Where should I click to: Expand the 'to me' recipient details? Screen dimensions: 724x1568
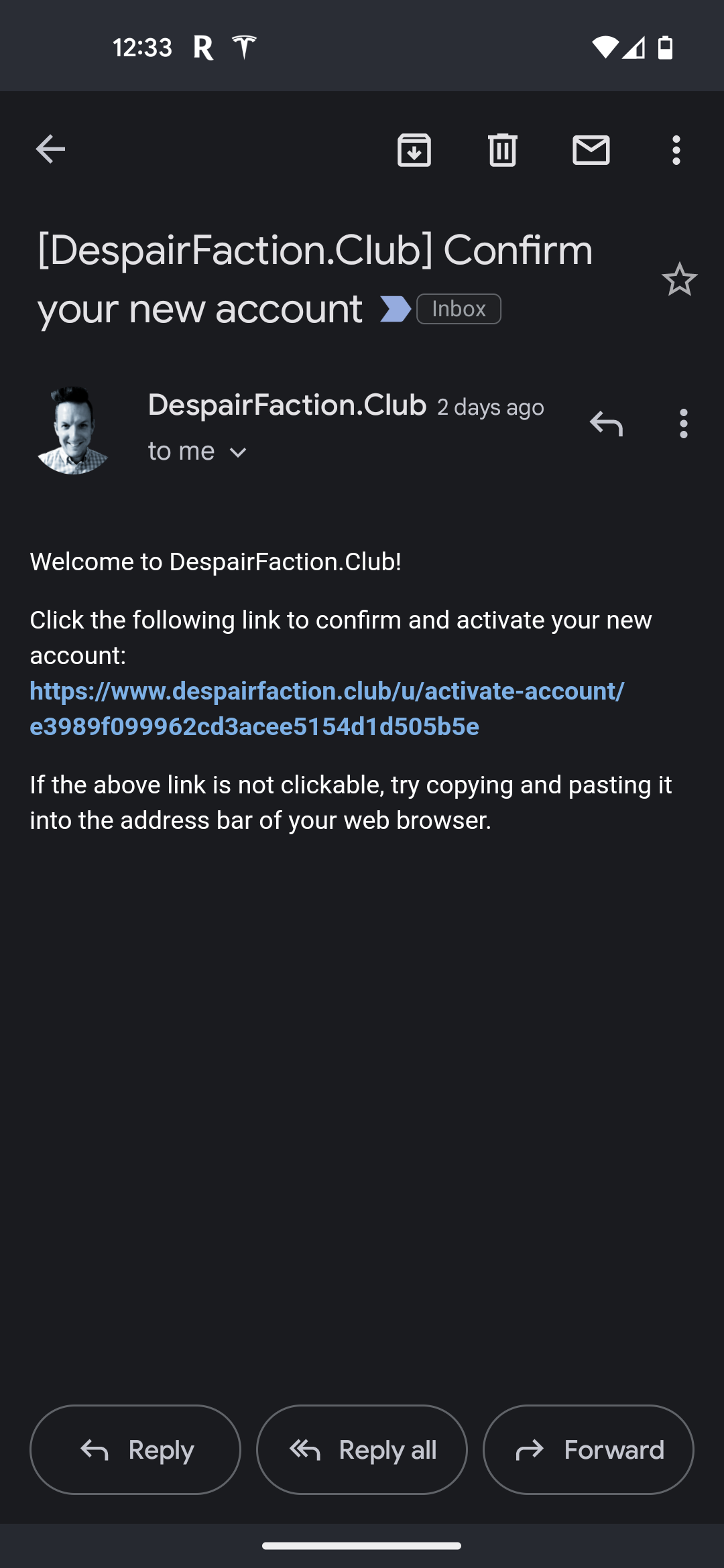[x=198, y=452]
